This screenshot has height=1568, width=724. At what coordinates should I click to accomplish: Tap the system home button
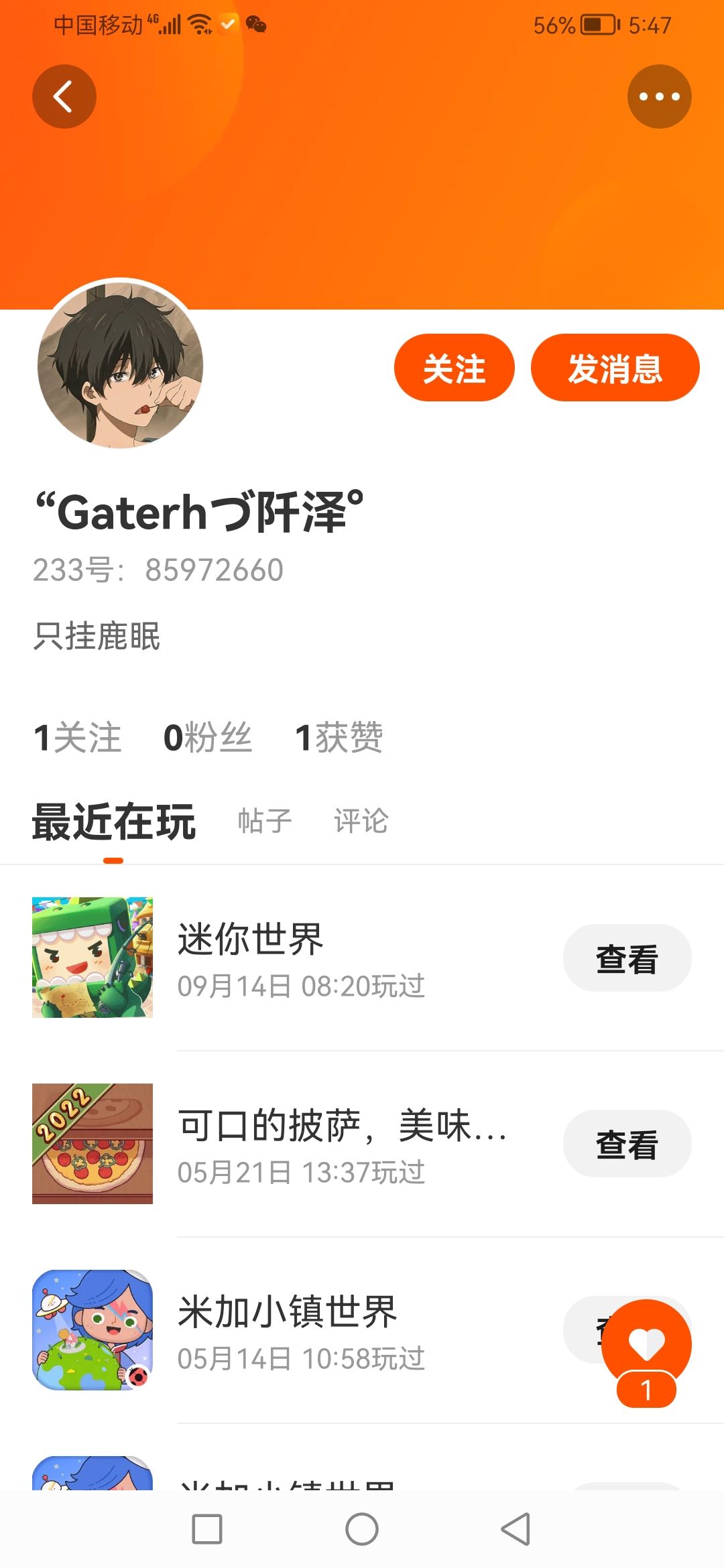(362, 1529)
